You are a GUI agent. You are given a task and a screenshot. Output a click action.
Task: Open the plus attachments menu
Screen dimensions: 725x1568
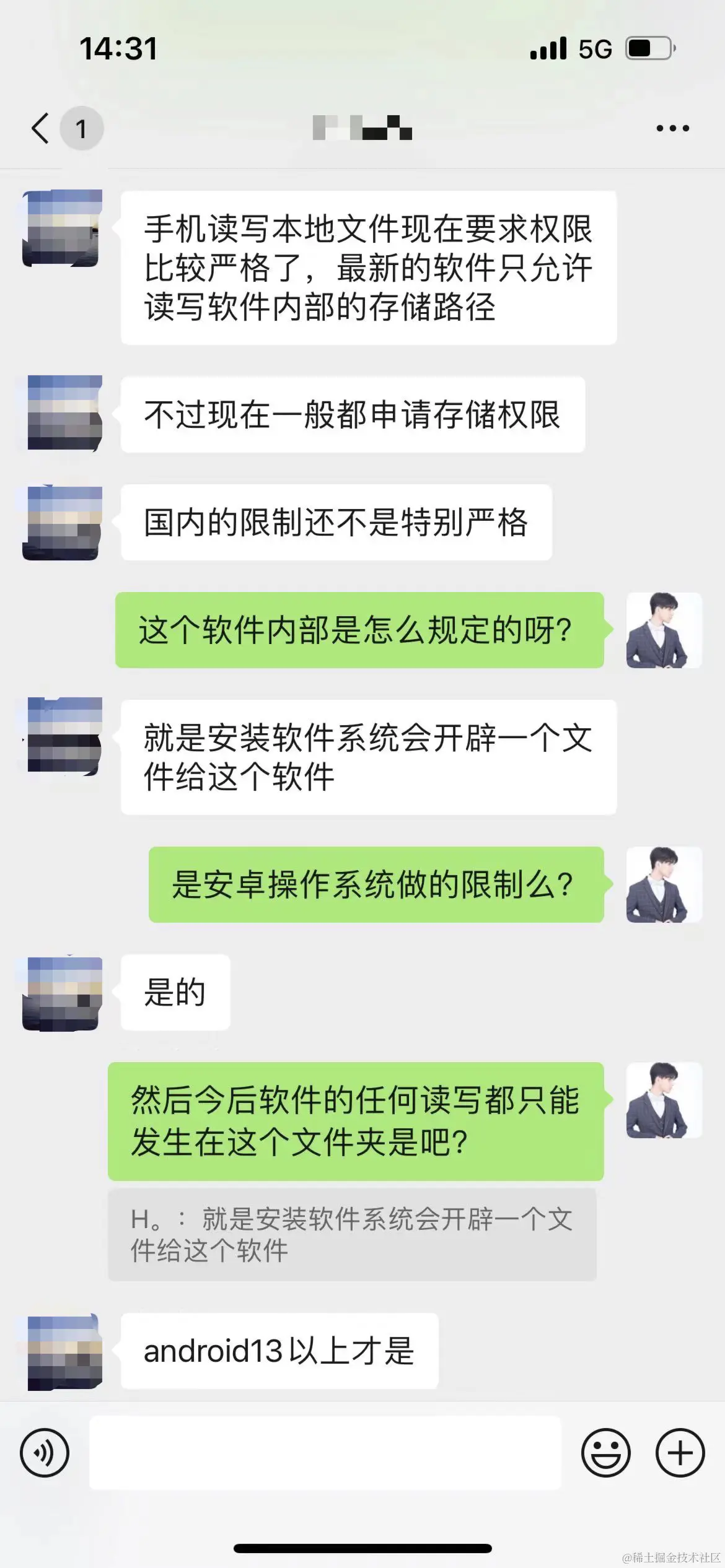680,1452
